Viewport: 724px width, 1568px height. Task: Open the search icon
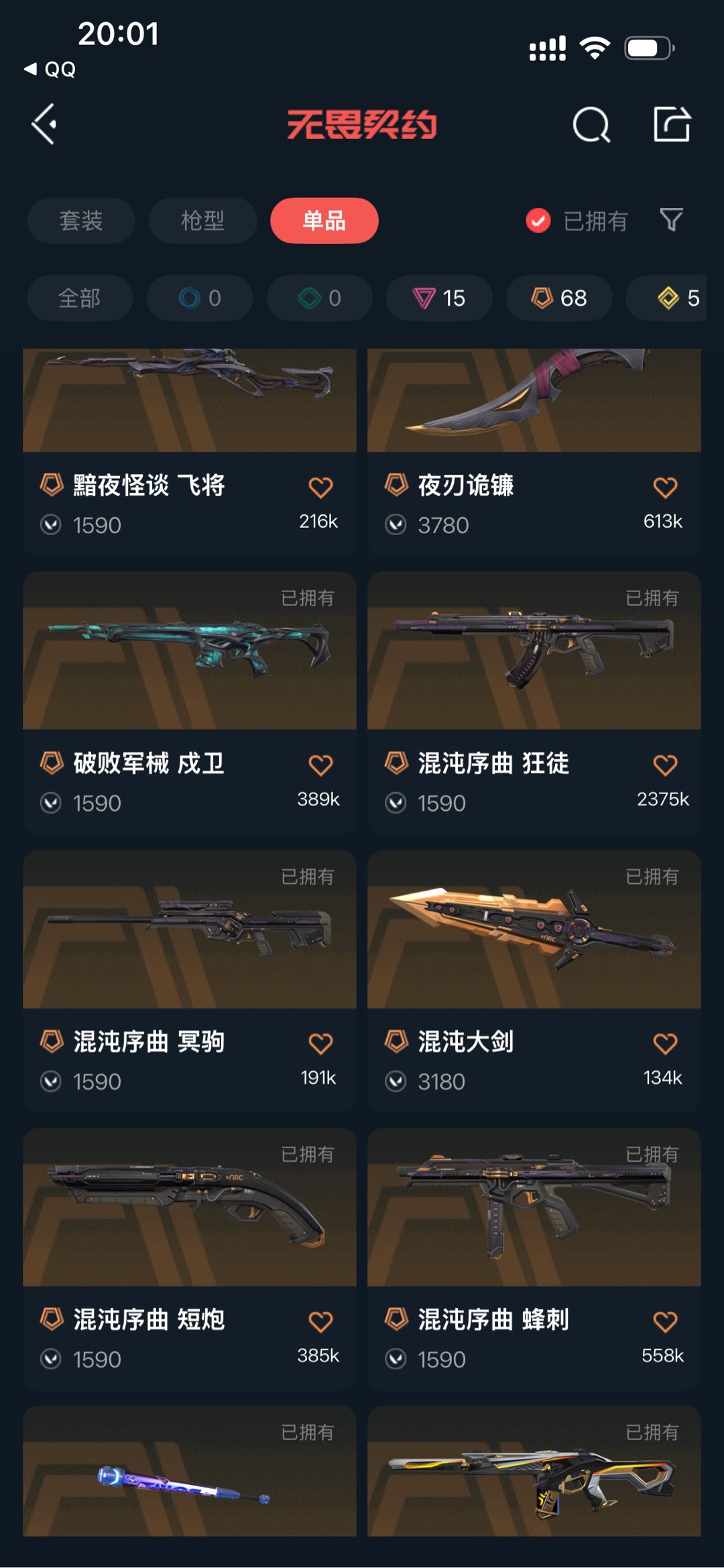point(591,125)
